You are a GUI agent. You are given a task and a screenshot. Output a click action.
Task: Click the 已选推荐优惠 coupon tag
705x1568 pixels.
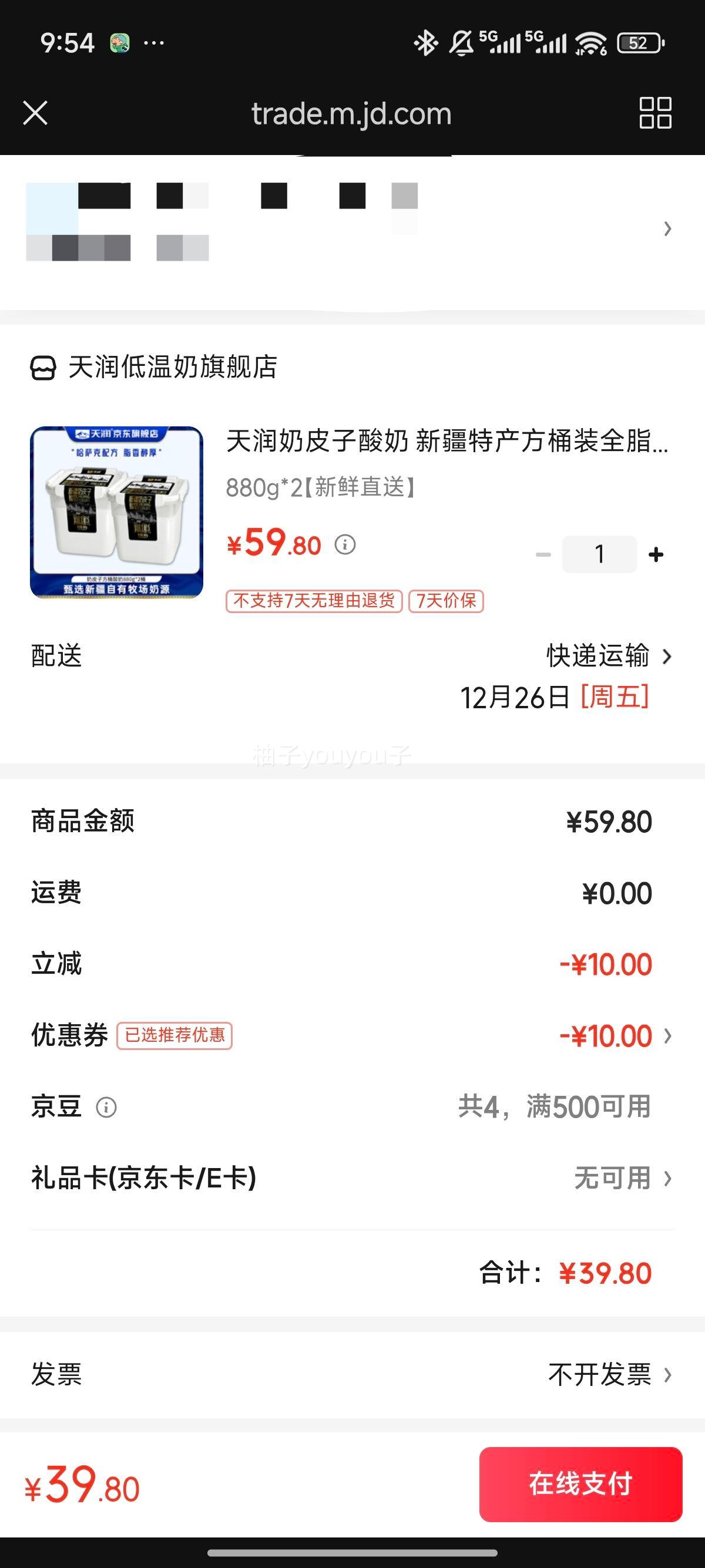click(x=175, y=1035)
